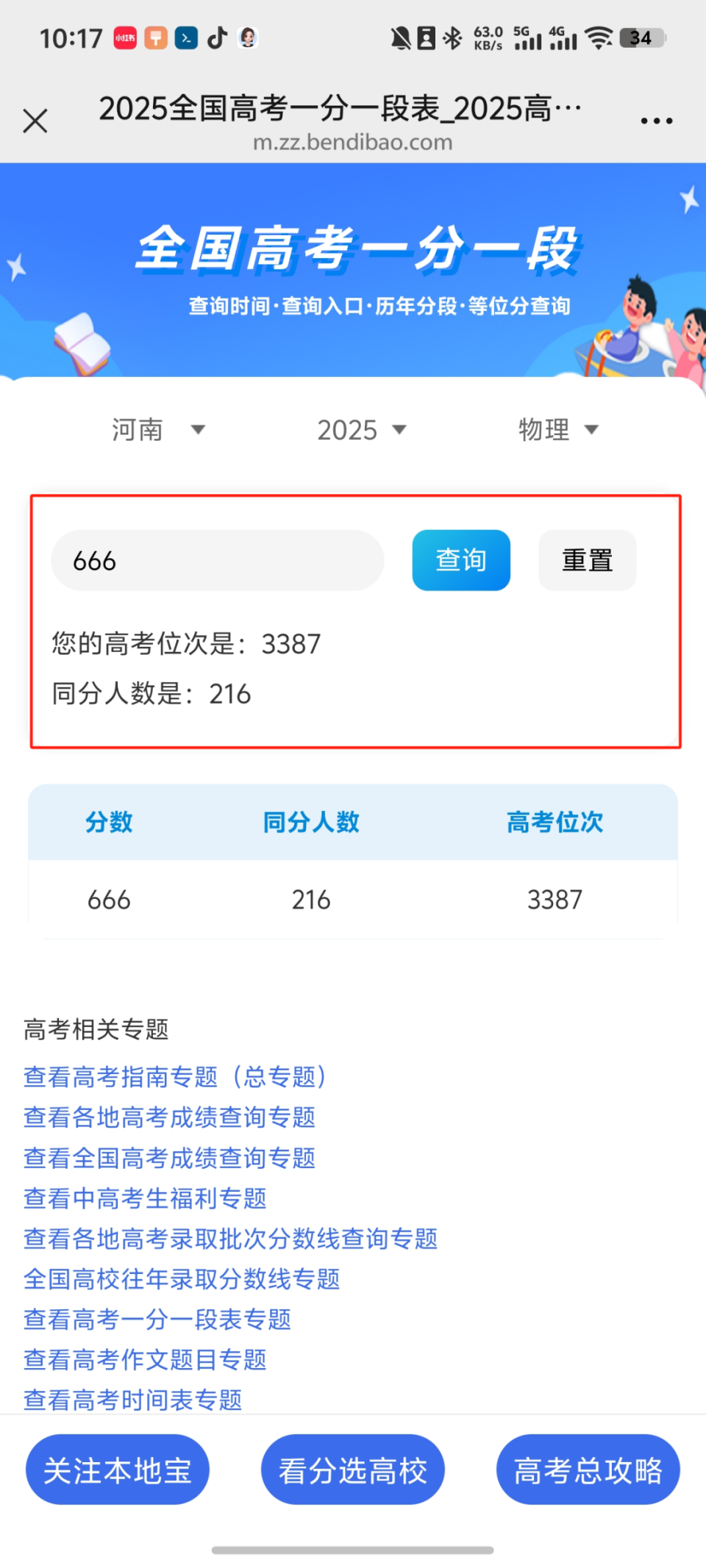Reset the query with 重置
The height and width of the screenshot is (1568, 706).
[x=587, y=561]
